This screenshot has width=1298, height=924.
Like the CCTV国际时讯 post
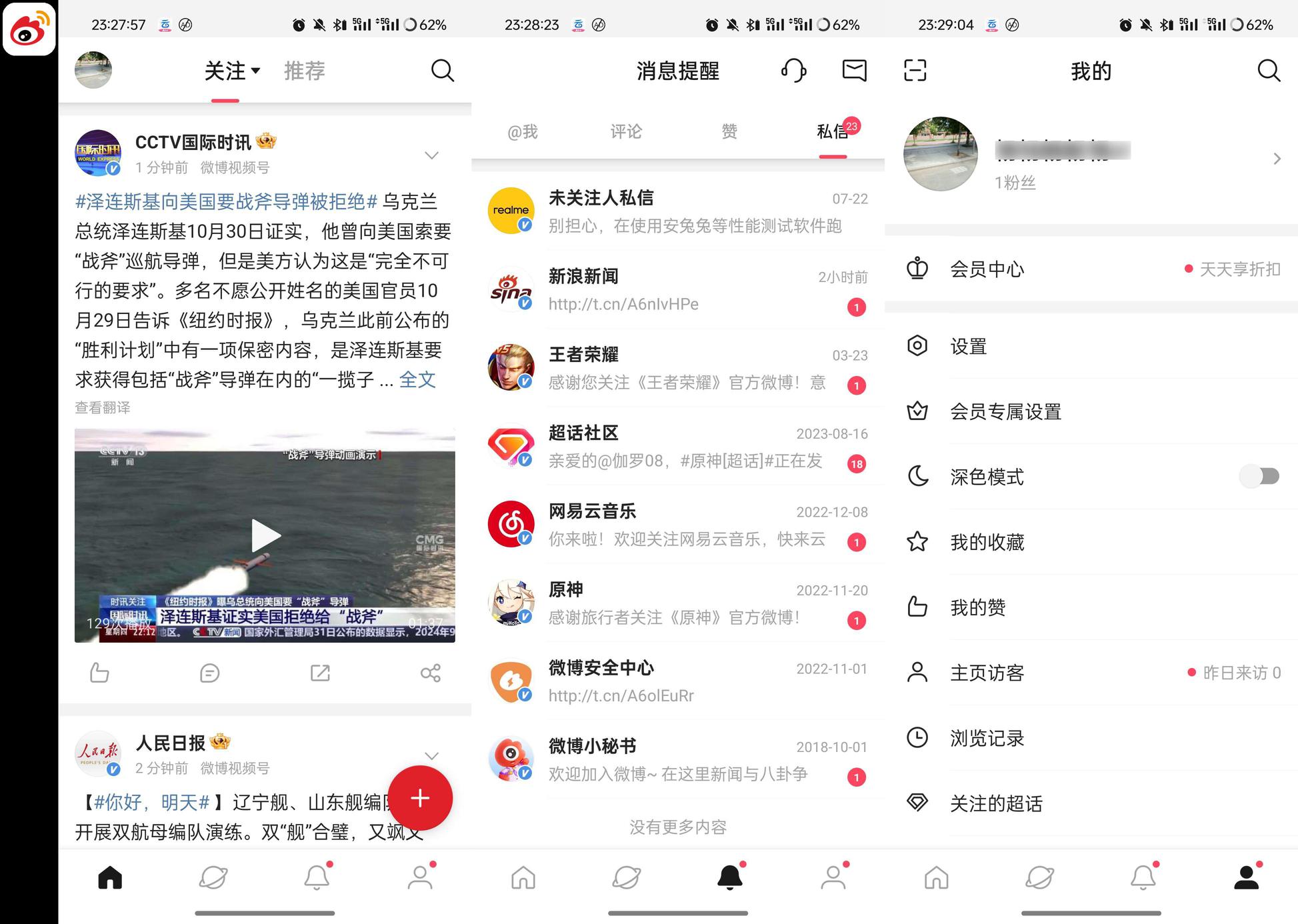tap(99, 673)
